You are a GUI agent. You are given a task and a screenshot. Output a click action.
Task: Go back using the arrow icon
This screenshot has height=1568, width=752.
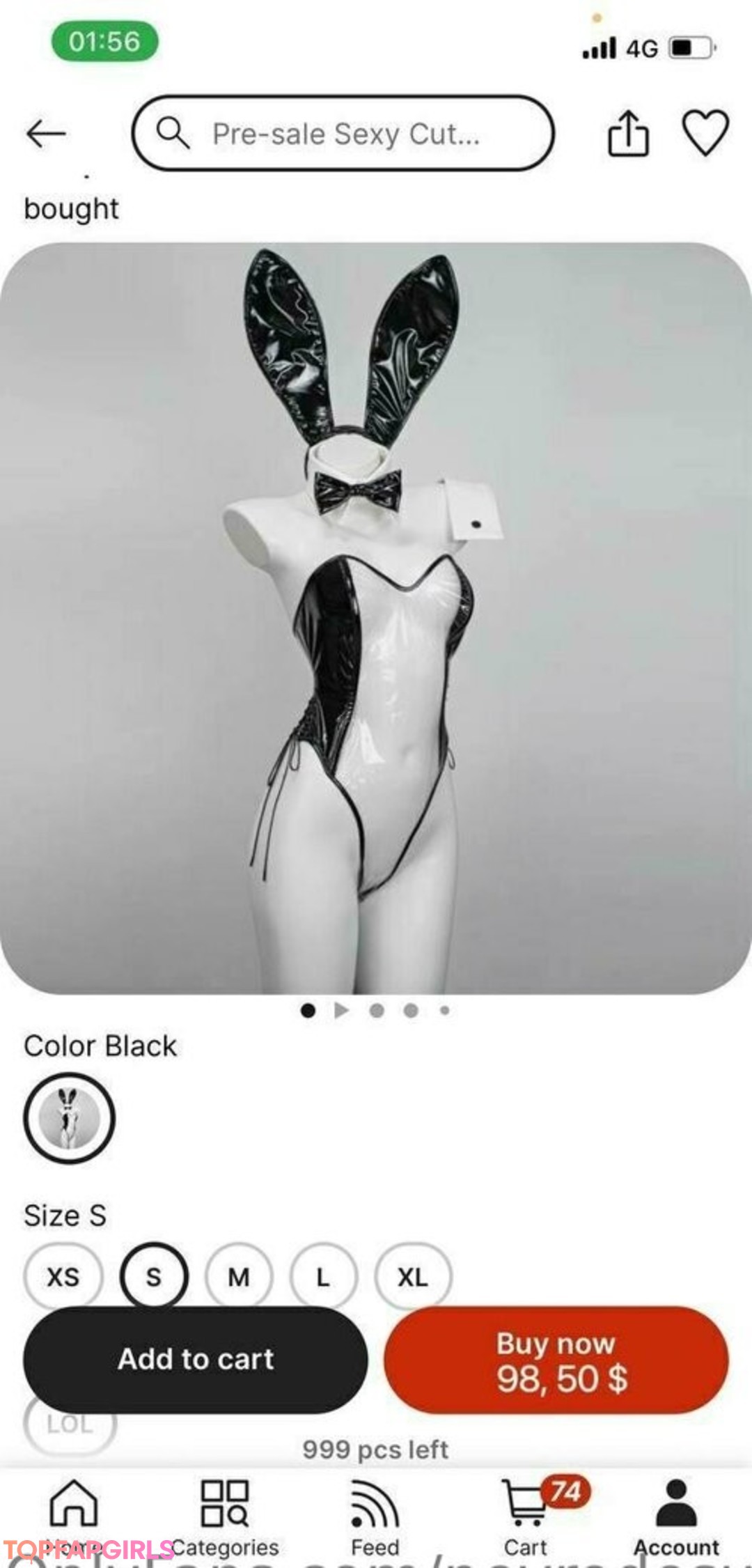[46, 133]
